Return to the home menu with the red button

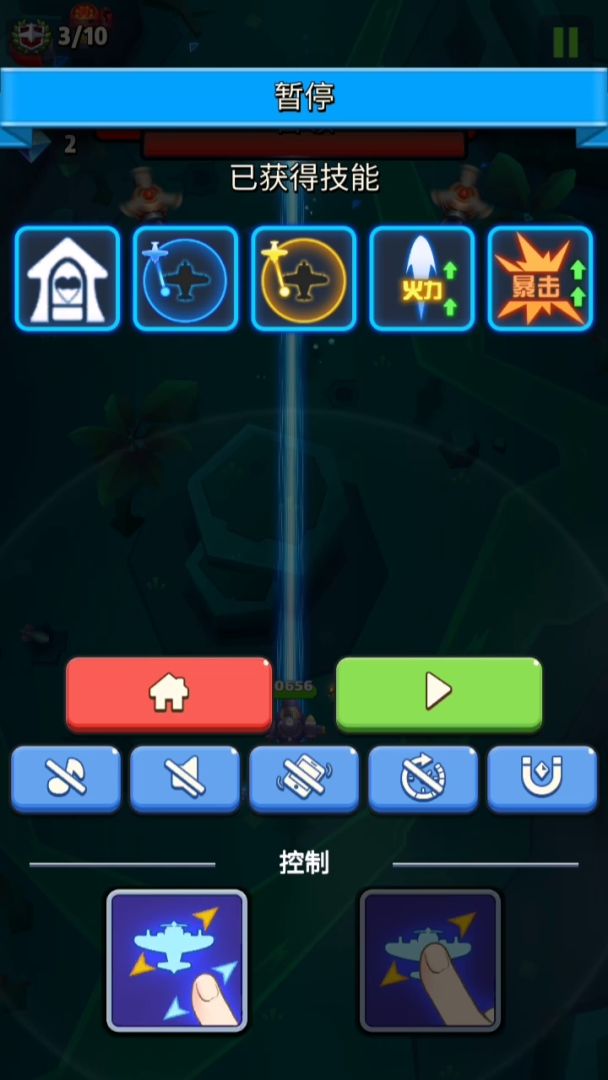pyautogui.click(x=169, y=692)
